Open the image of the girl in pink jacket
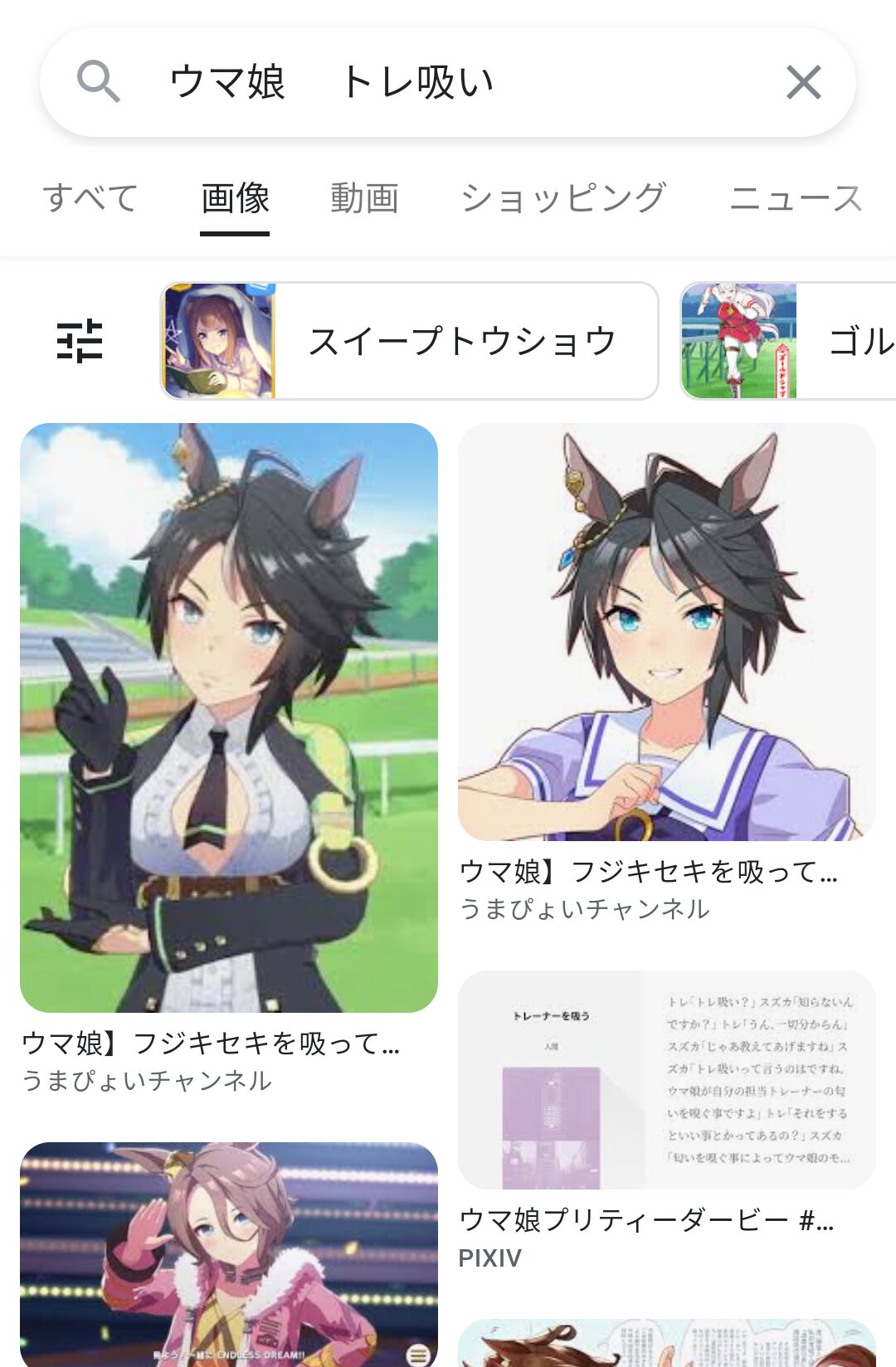The width and height of the screenshot is (896, 1367). tap(229, 1254)
